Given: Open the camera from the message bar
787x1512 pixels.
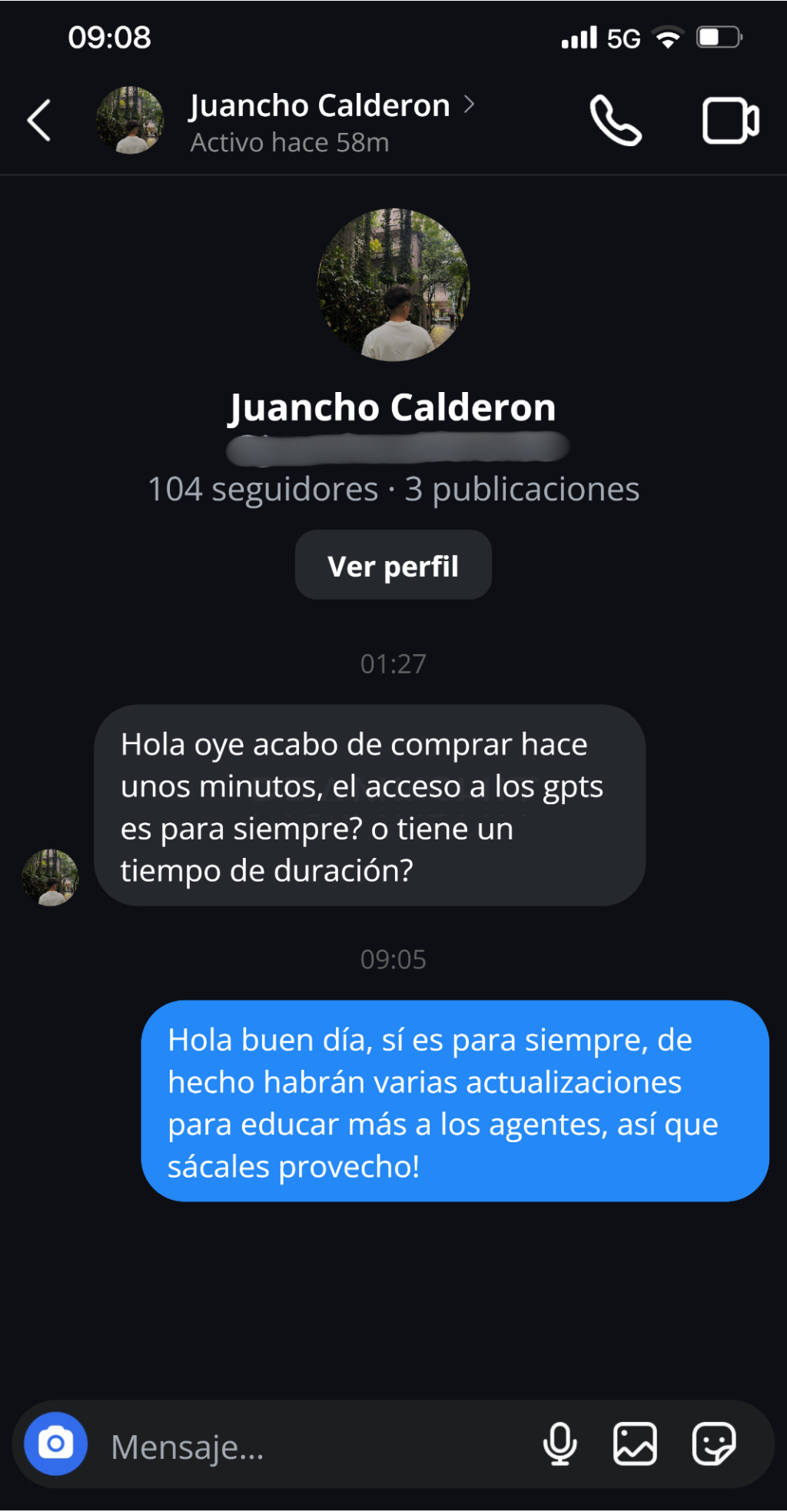Looking at the screenshot, I should (x=55, y=1444).
